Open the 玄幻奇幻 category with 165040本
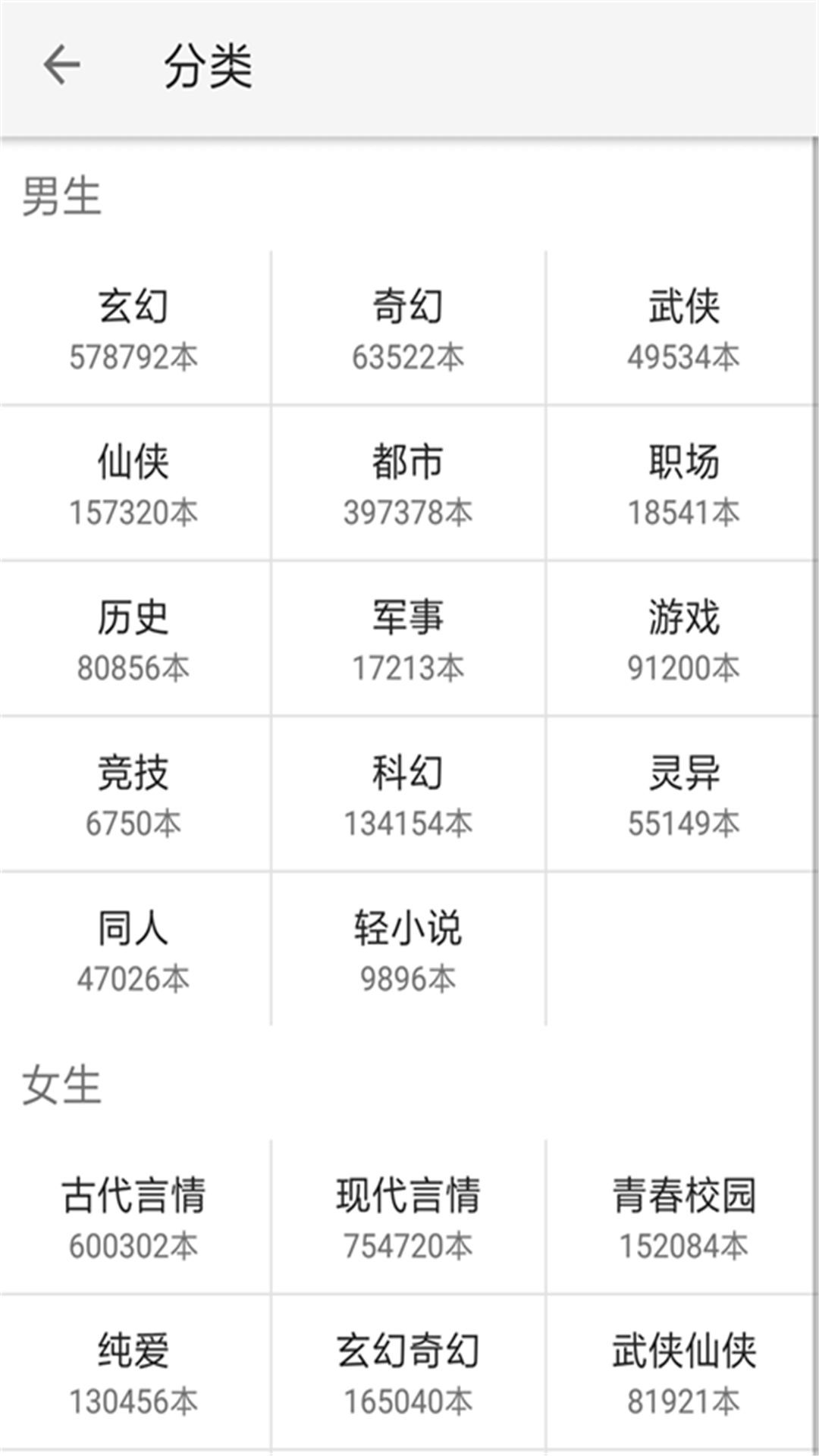 pyautogui.click(x=408, y=1373)
